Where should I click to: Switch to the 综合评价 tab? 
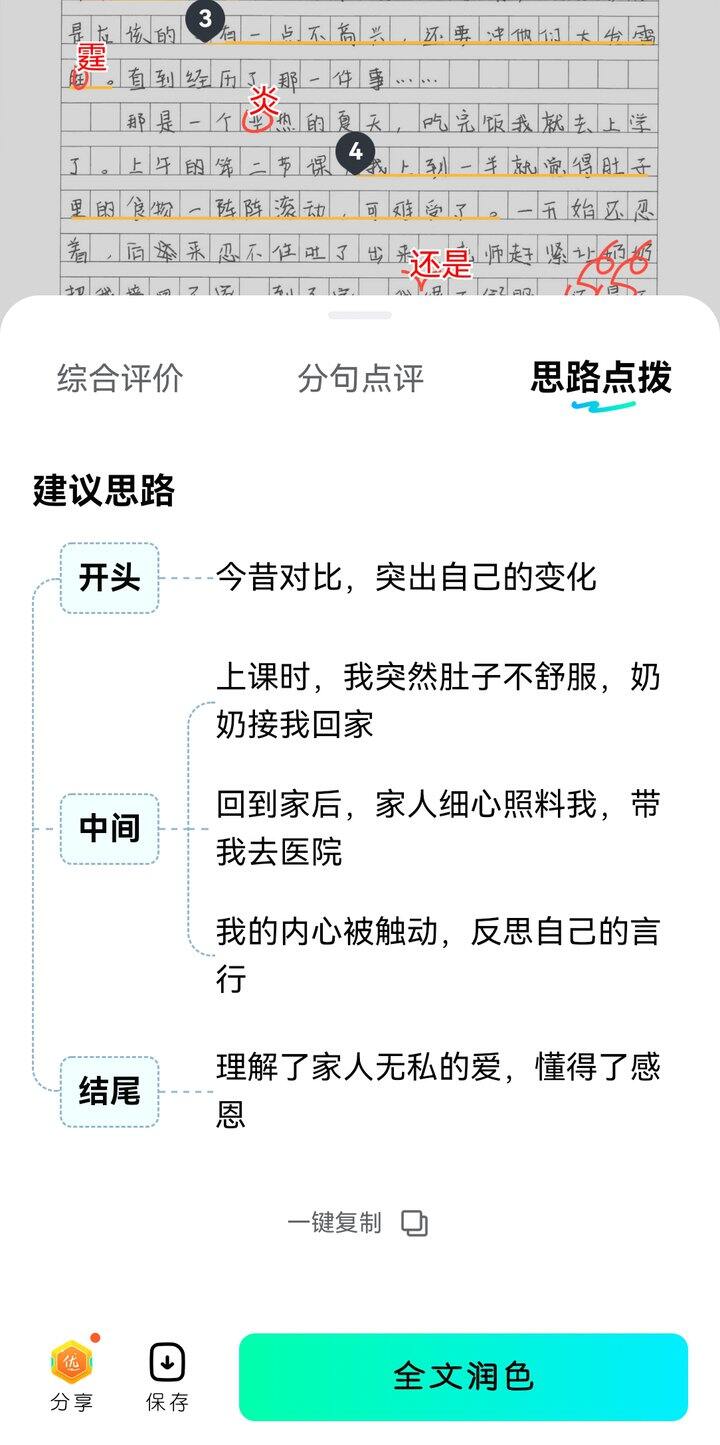click(x=120, y=378)
